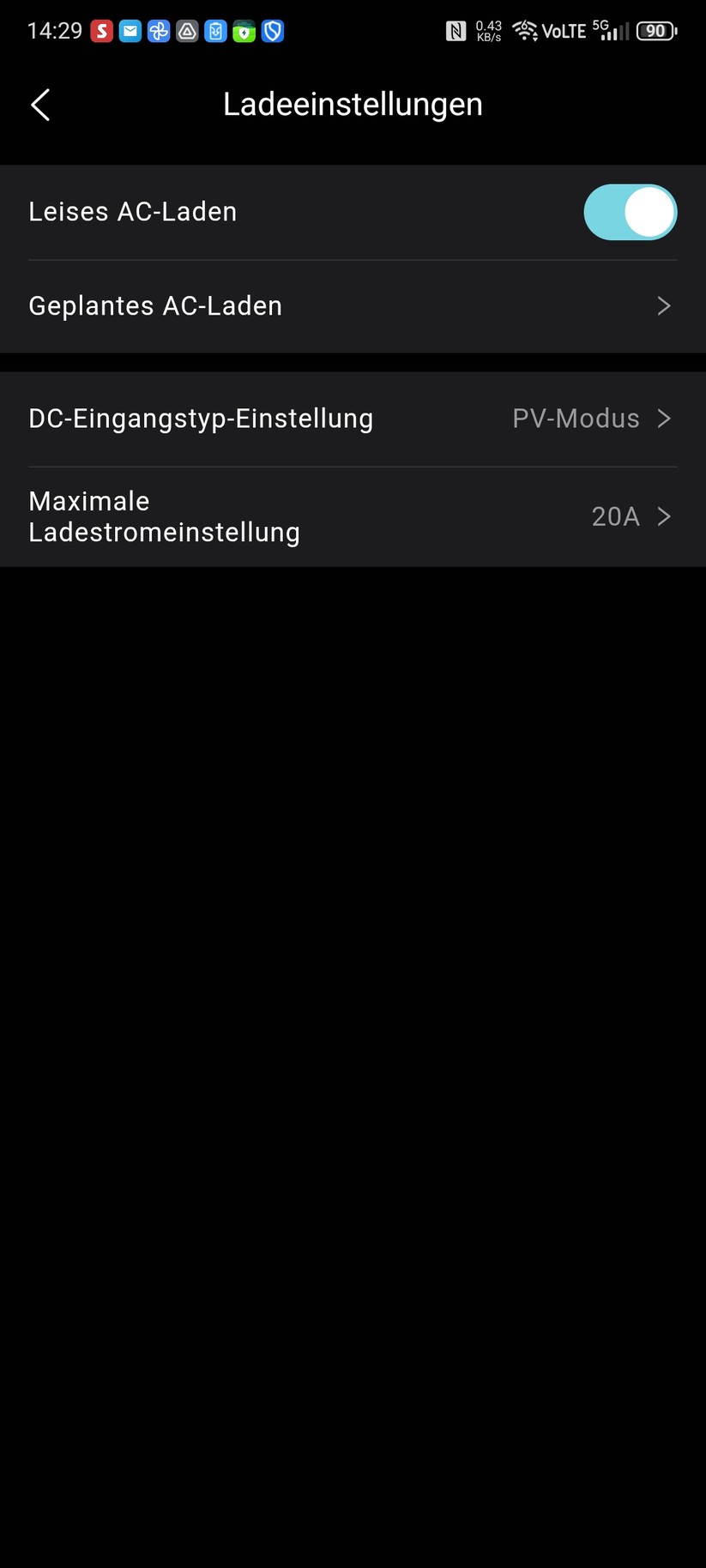The width and height of the screenshot is (706, 1568).
Task: Toggle the quiet AC charging switch off
Action: pyautogui.click(x=630, y=211)
